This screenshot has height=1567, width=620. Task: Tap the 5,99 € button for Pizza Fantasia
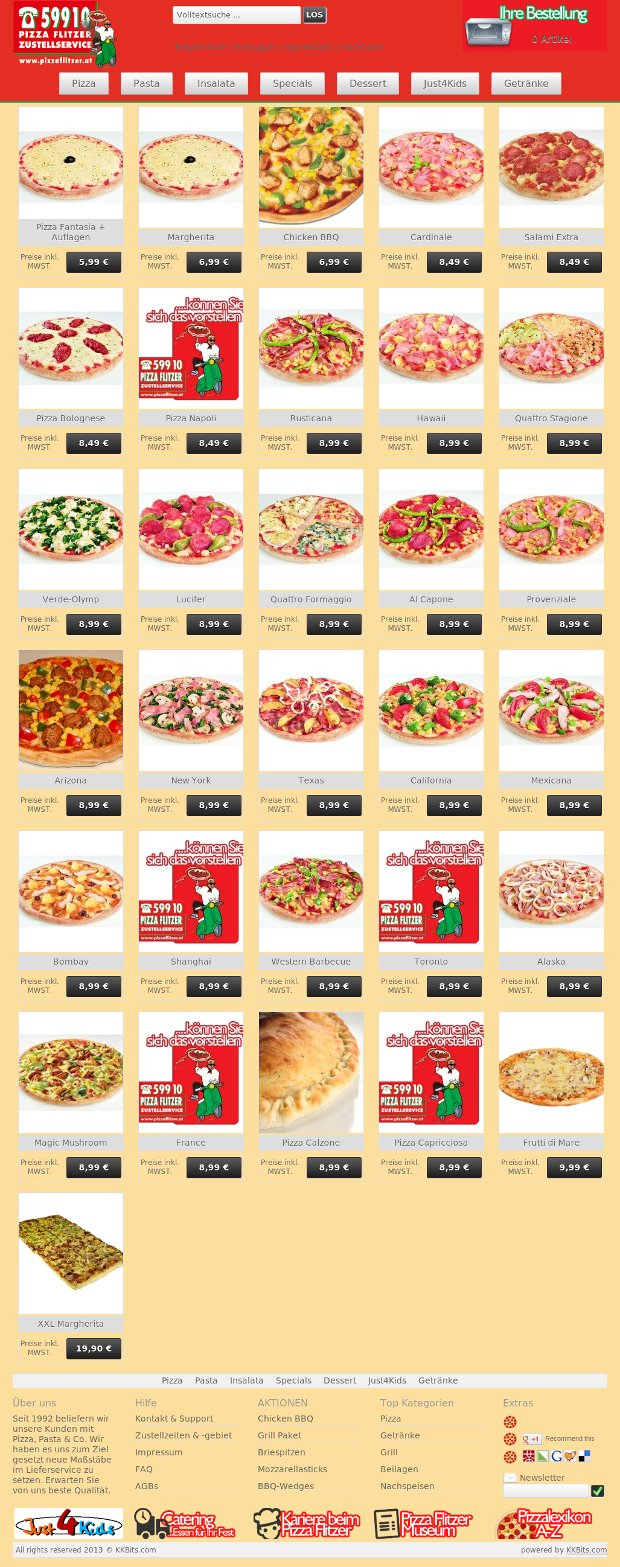tap(93, 262)
